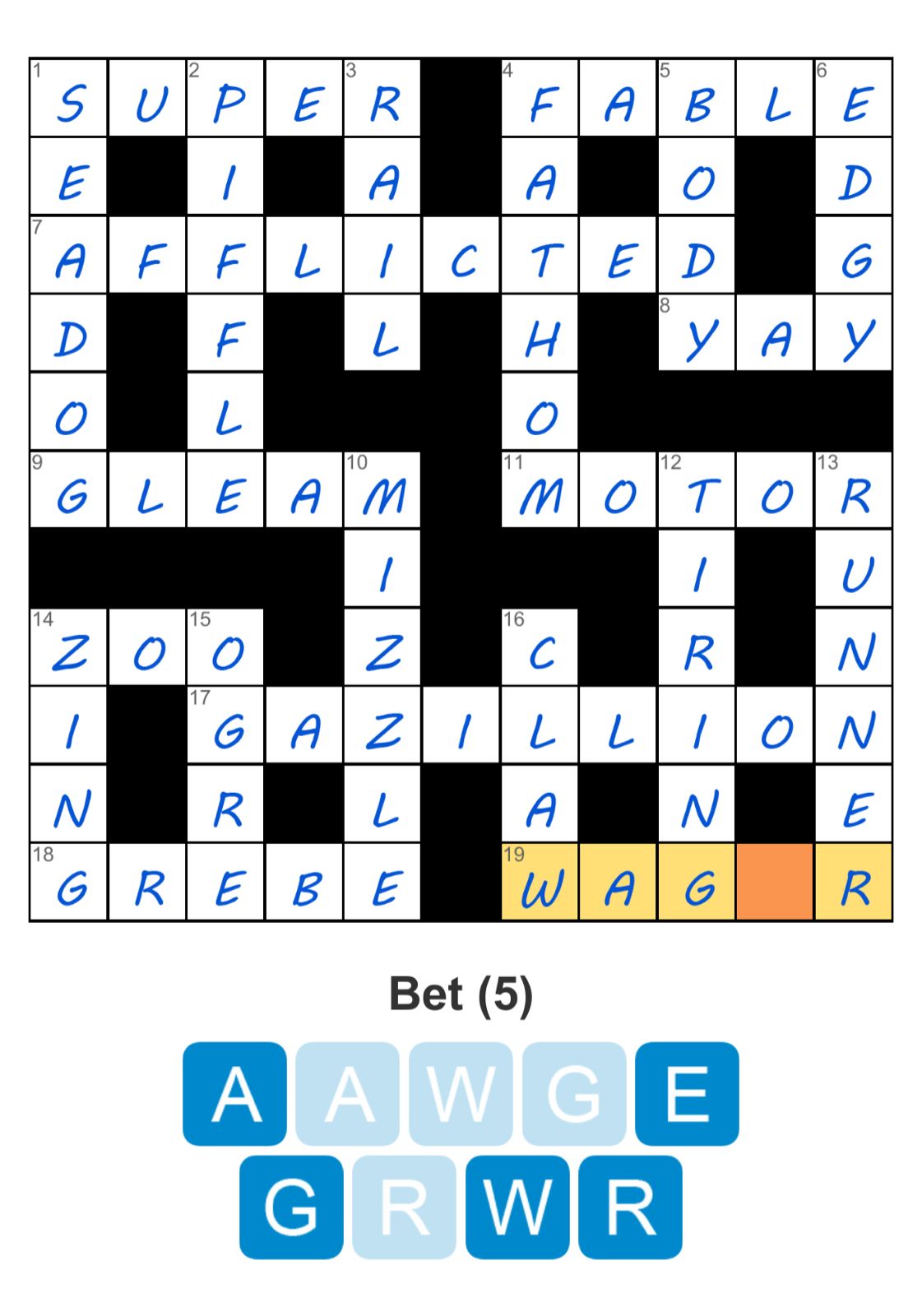Screen dimensions: 922x1316
Task: Tap the dark blue A letter tile
Action: pos(234,1093)
